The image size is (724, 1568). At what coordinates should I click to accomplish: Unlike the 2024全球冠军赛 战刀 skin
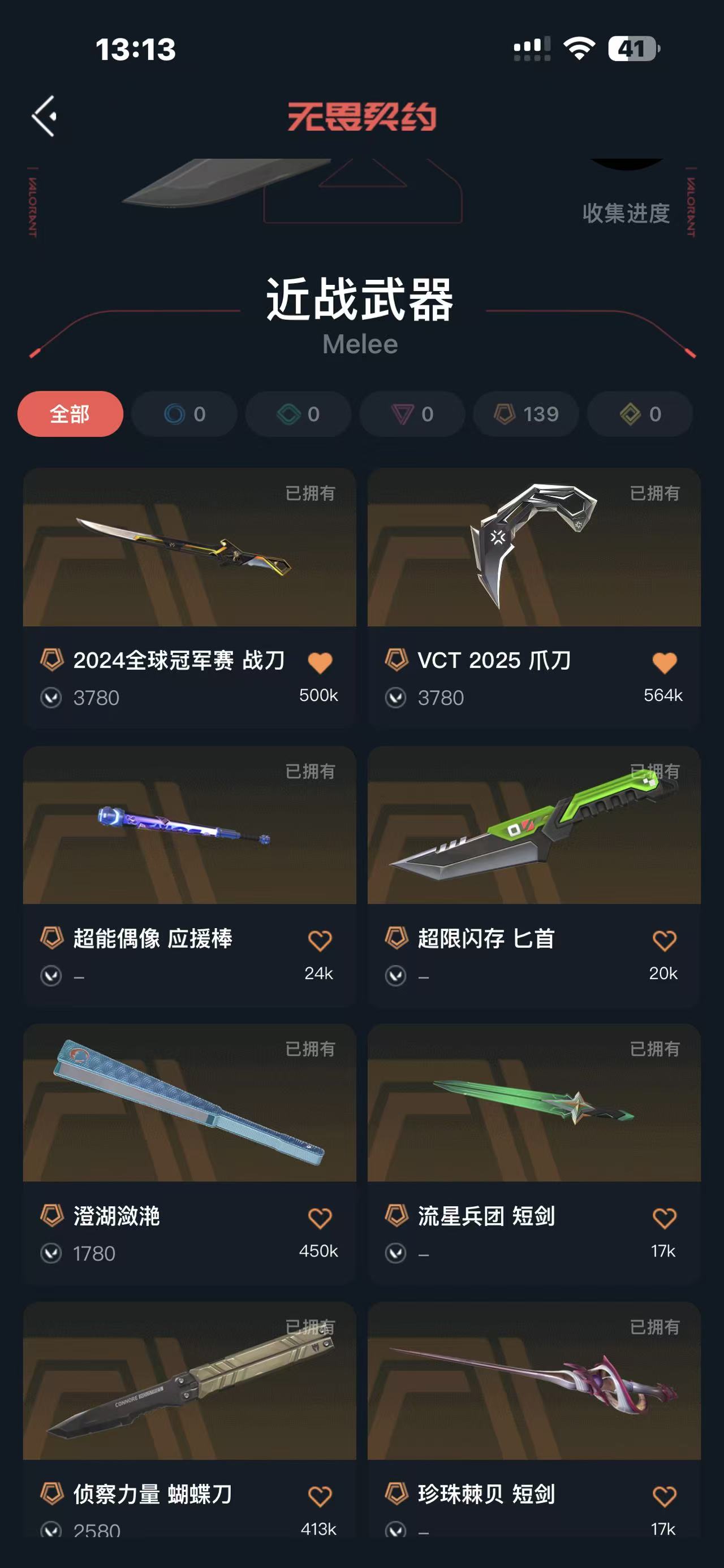(x=320, y=663)
